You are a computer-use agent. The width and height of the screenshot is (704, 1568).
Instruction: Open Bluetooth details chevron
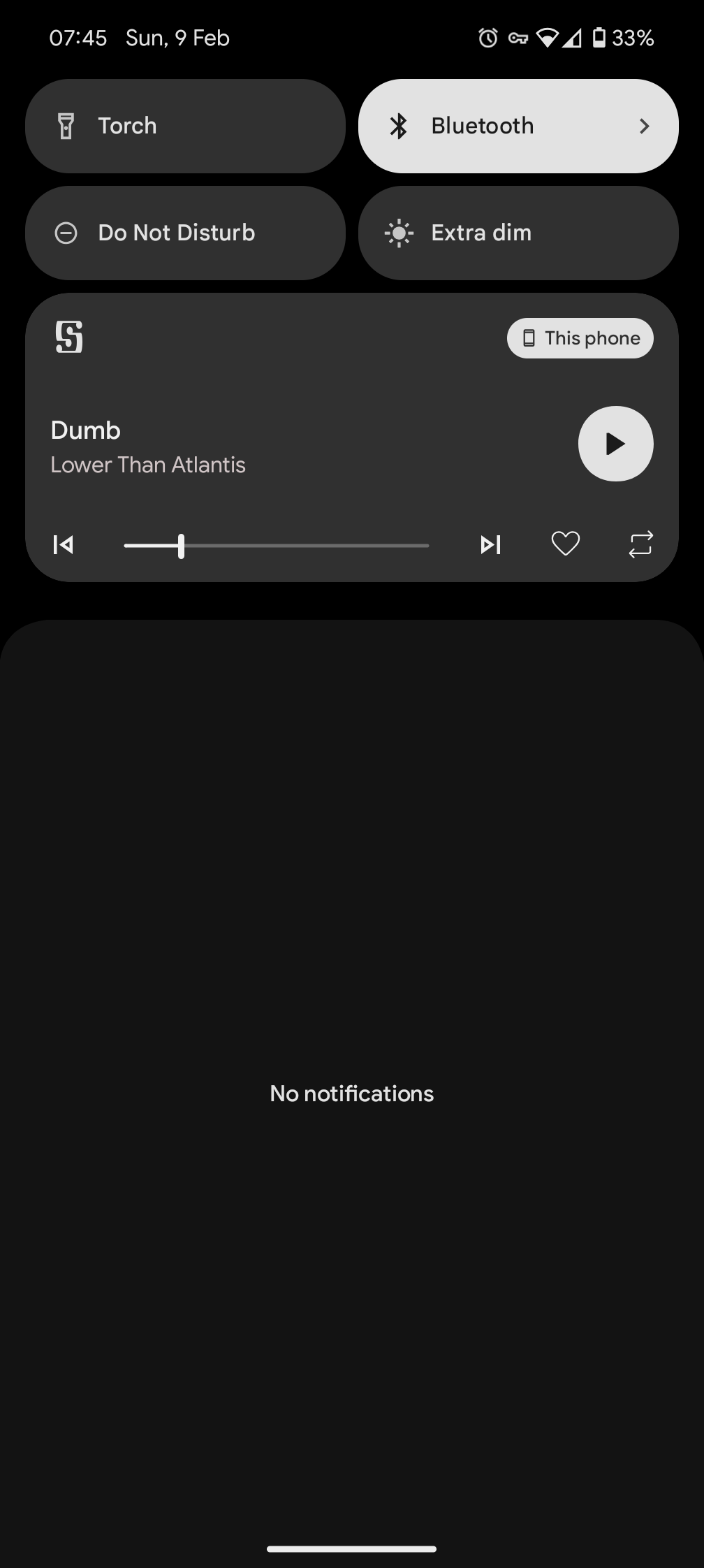[x=644, y=126]
